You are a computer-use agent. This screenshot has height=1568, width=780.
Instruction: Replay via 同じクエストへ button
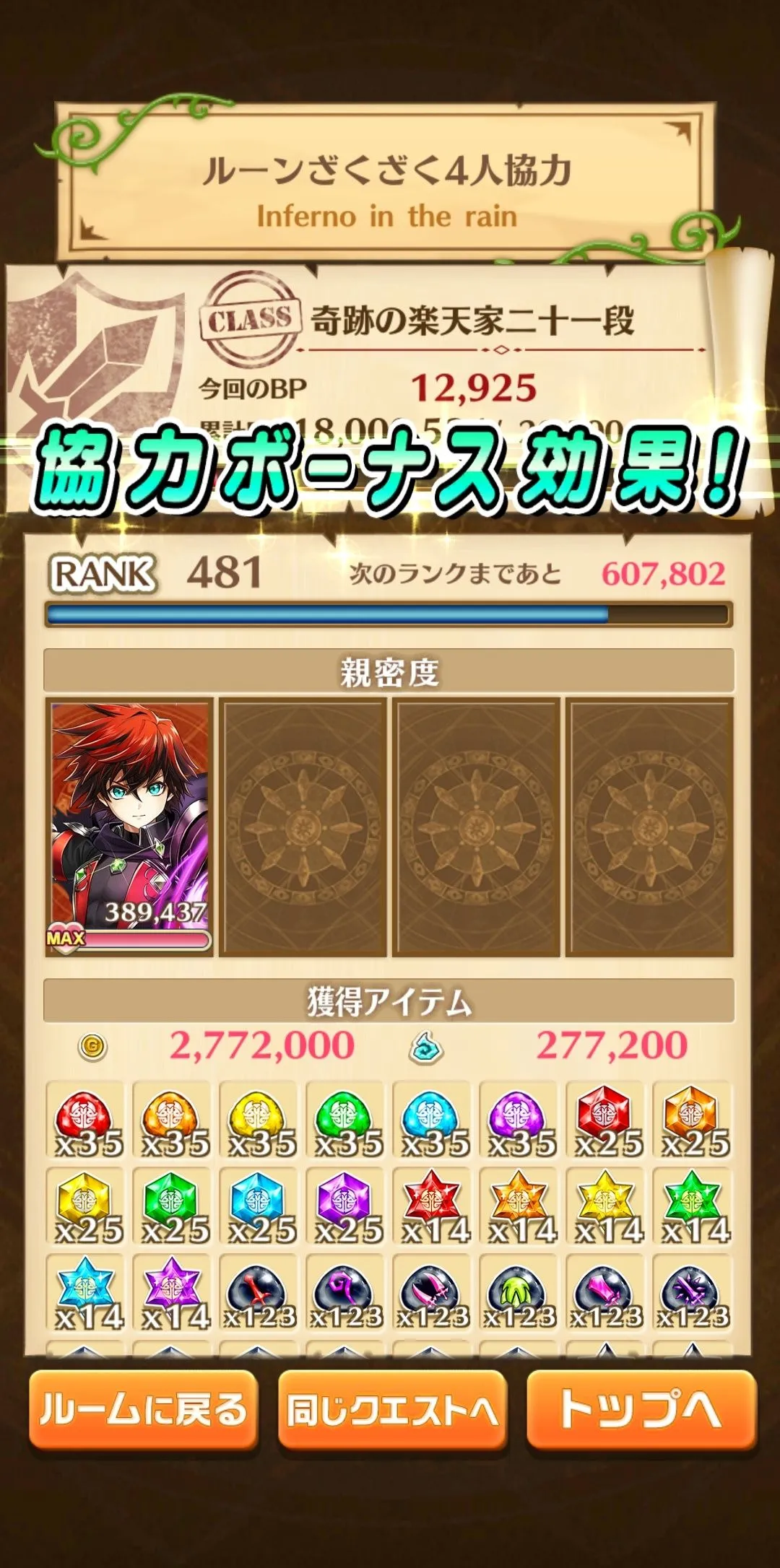(391, 1409)
